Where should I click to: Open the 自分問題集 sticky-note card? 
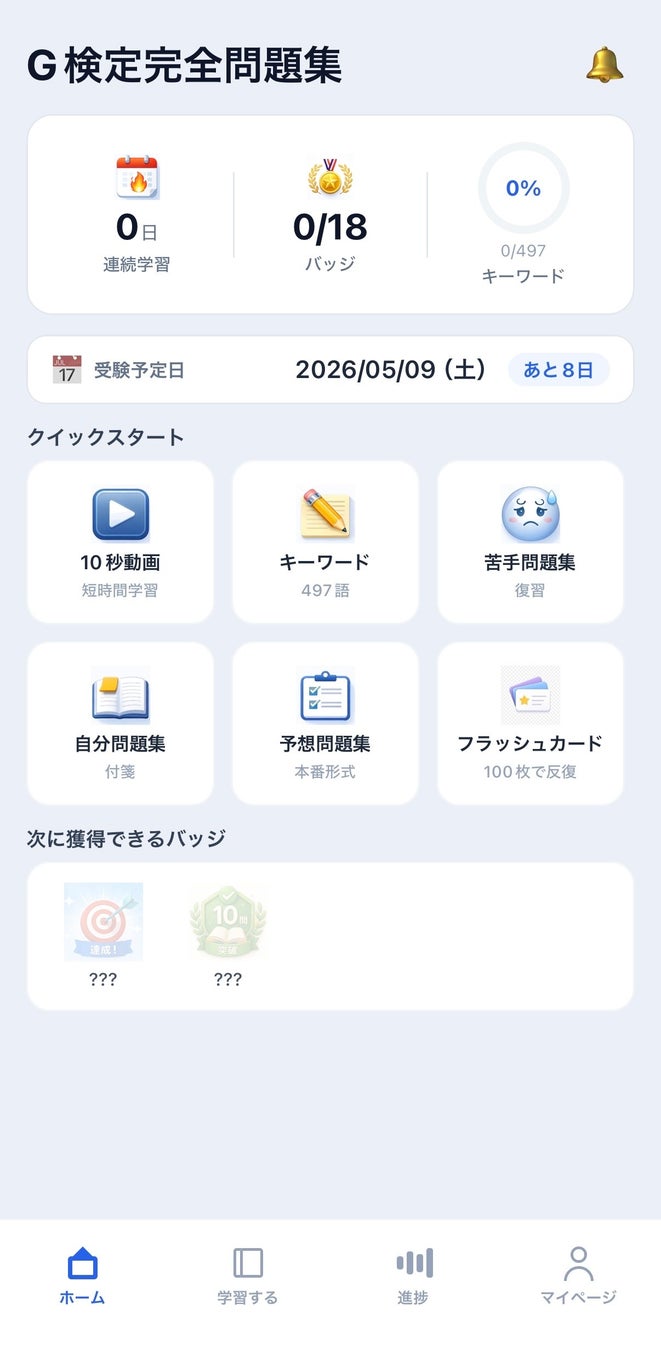[120, 723]
